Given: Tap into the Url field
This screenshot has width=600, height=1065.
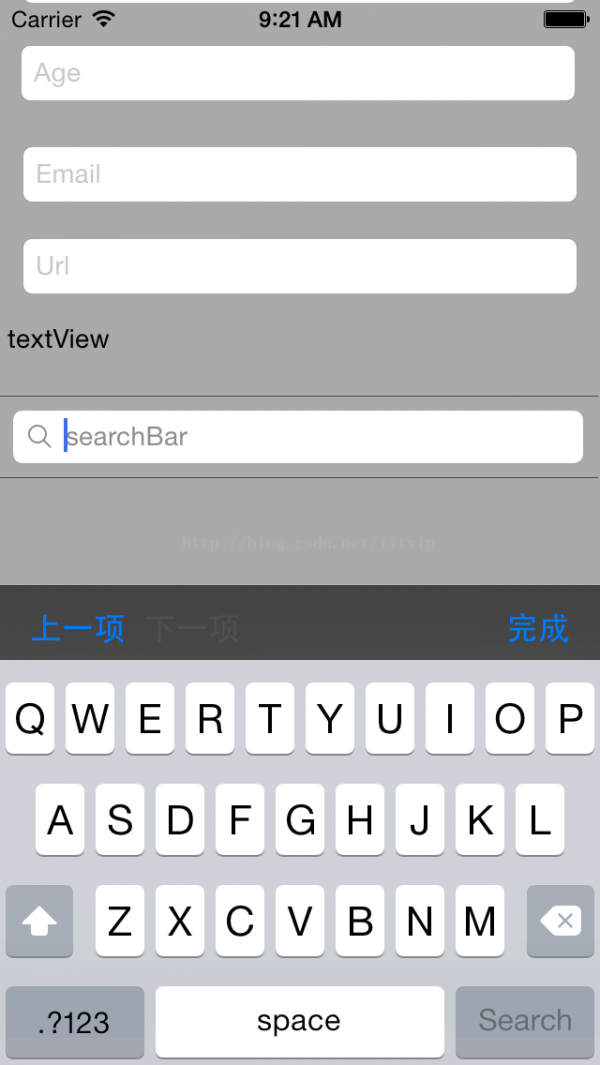Looking at the screenshot, I should 300,266.
